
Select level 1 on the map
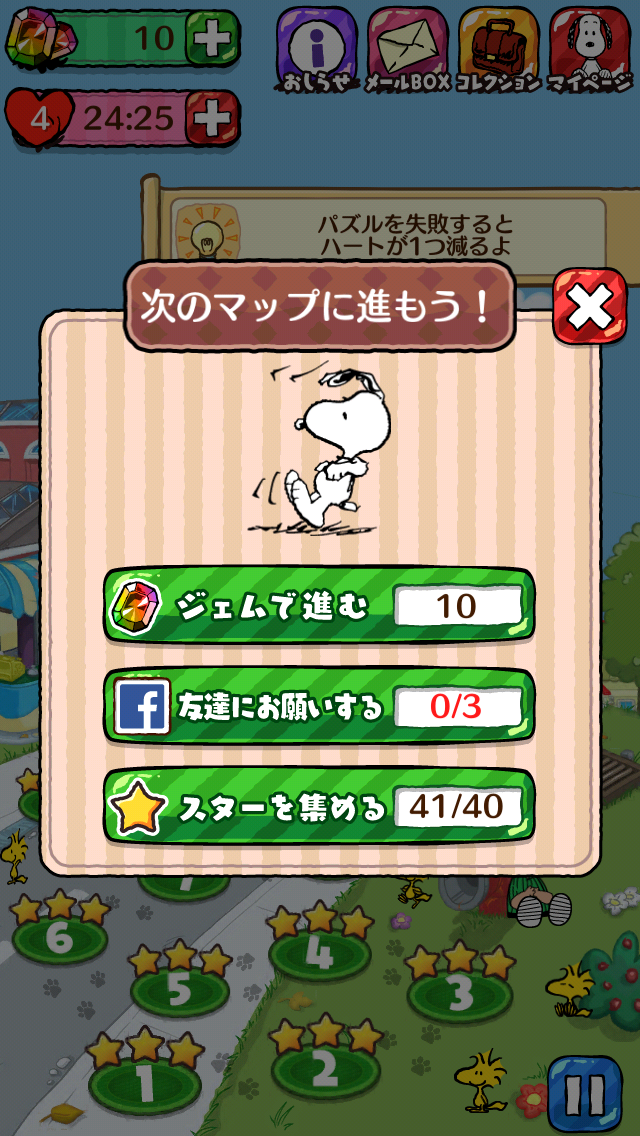click(144, 1082)
